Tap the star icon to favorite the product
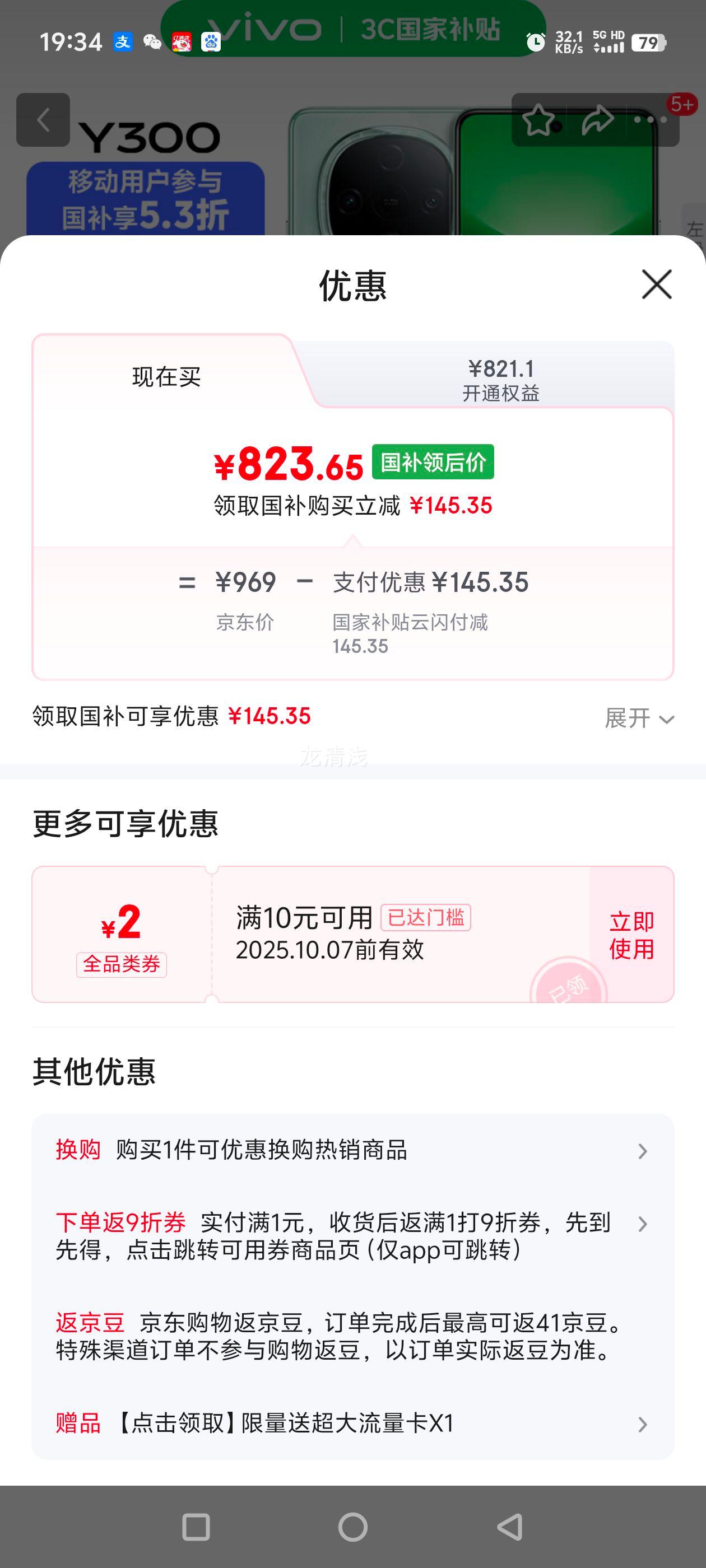The image size is (706, 1568). pos(537,119)
